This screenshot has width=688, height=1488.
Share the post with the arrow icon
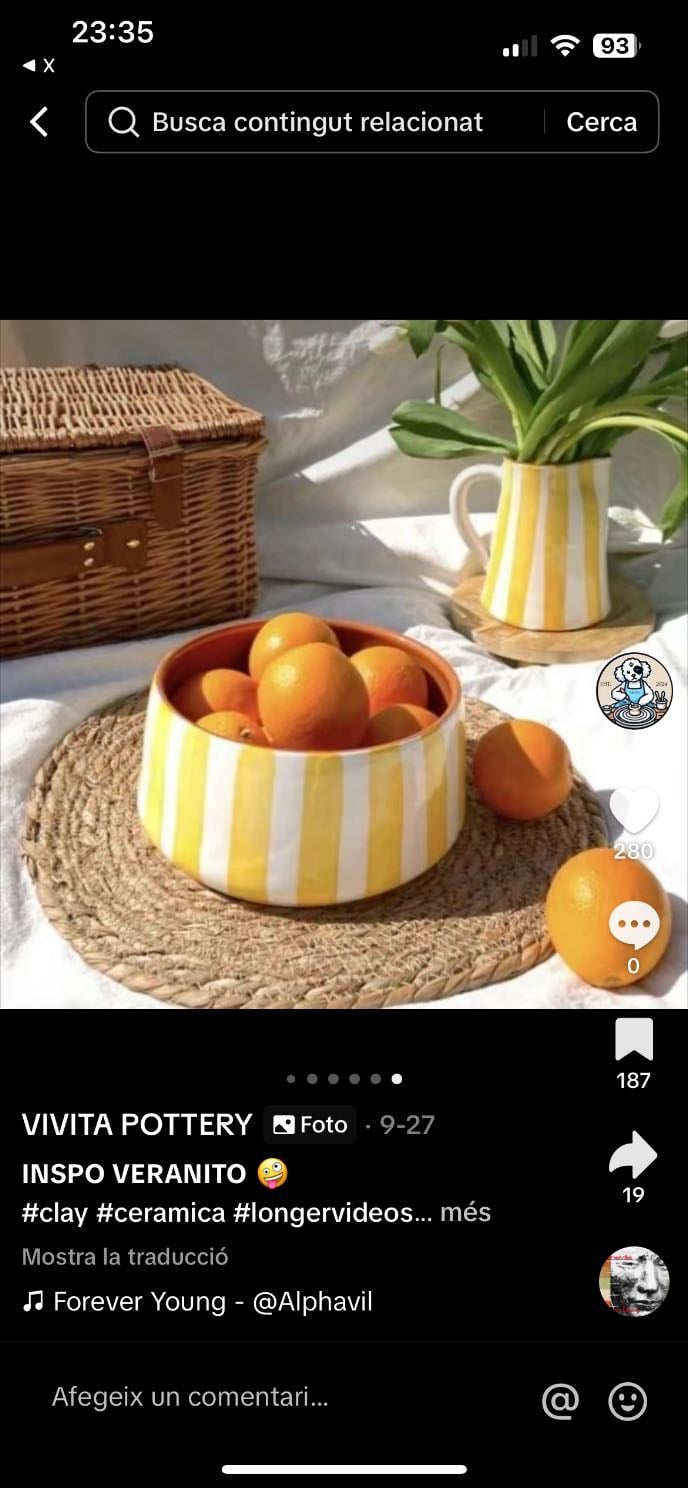tap(633, 1156)
